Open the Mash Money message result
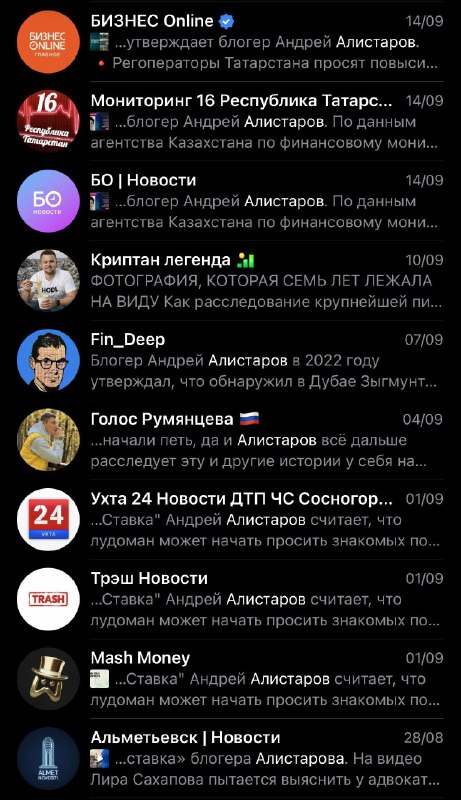The width and height of the screenshot is (461, 800). pyautogui.click(x=230, y=679)
